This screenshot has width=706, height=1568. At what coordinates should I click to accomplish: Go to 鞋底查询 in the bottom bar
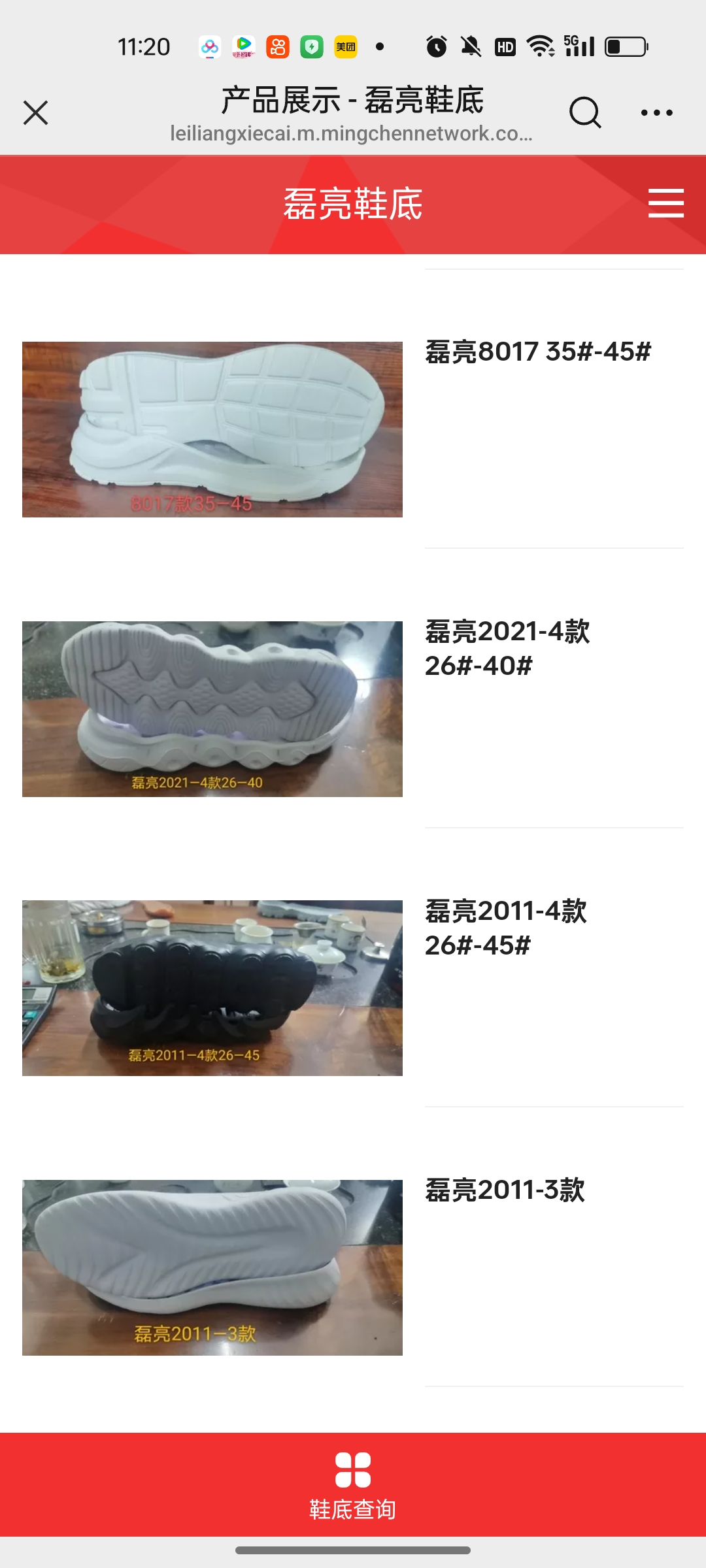tap(353, 1486)
